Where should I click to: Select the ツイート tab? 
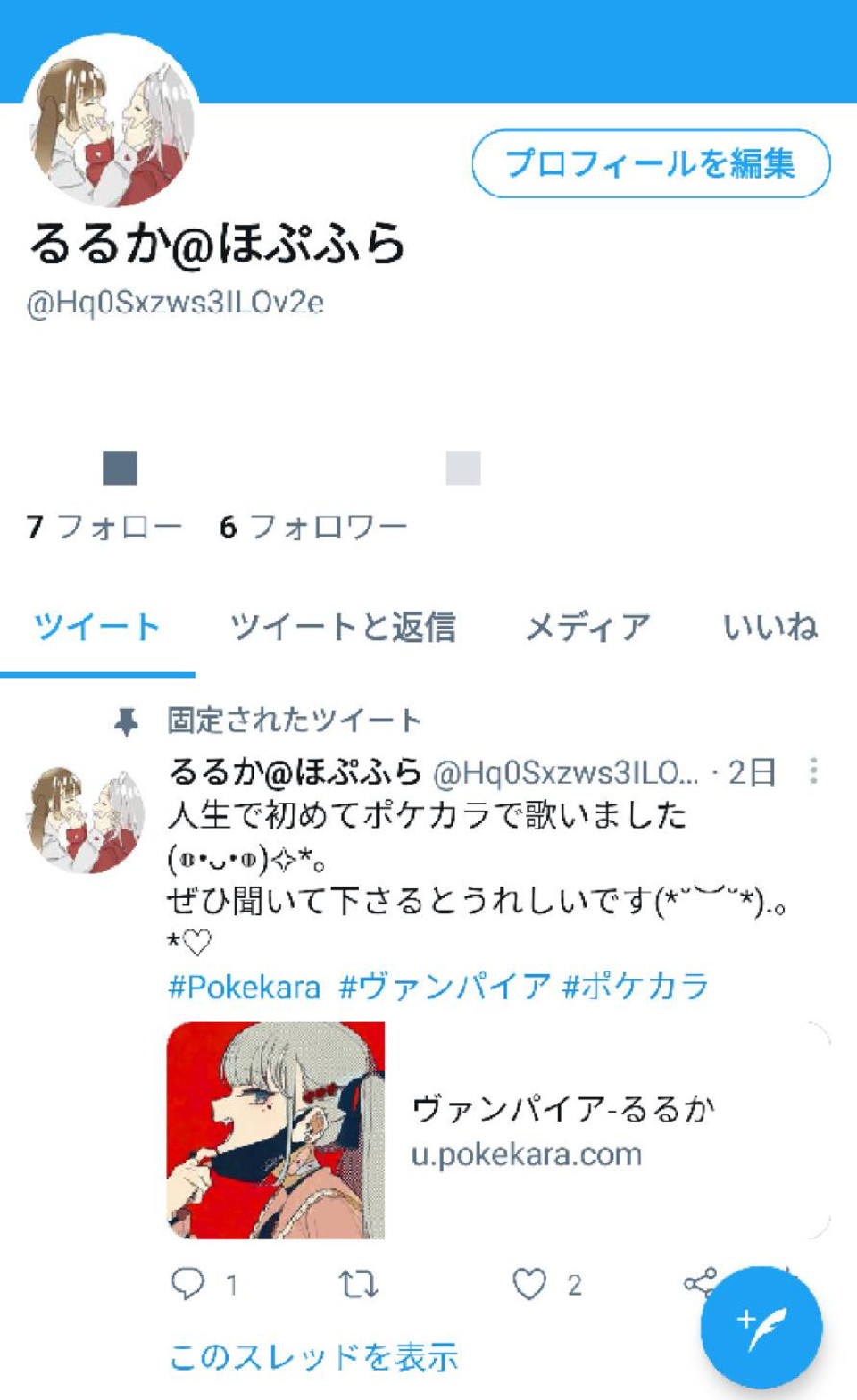click(96, 628)
